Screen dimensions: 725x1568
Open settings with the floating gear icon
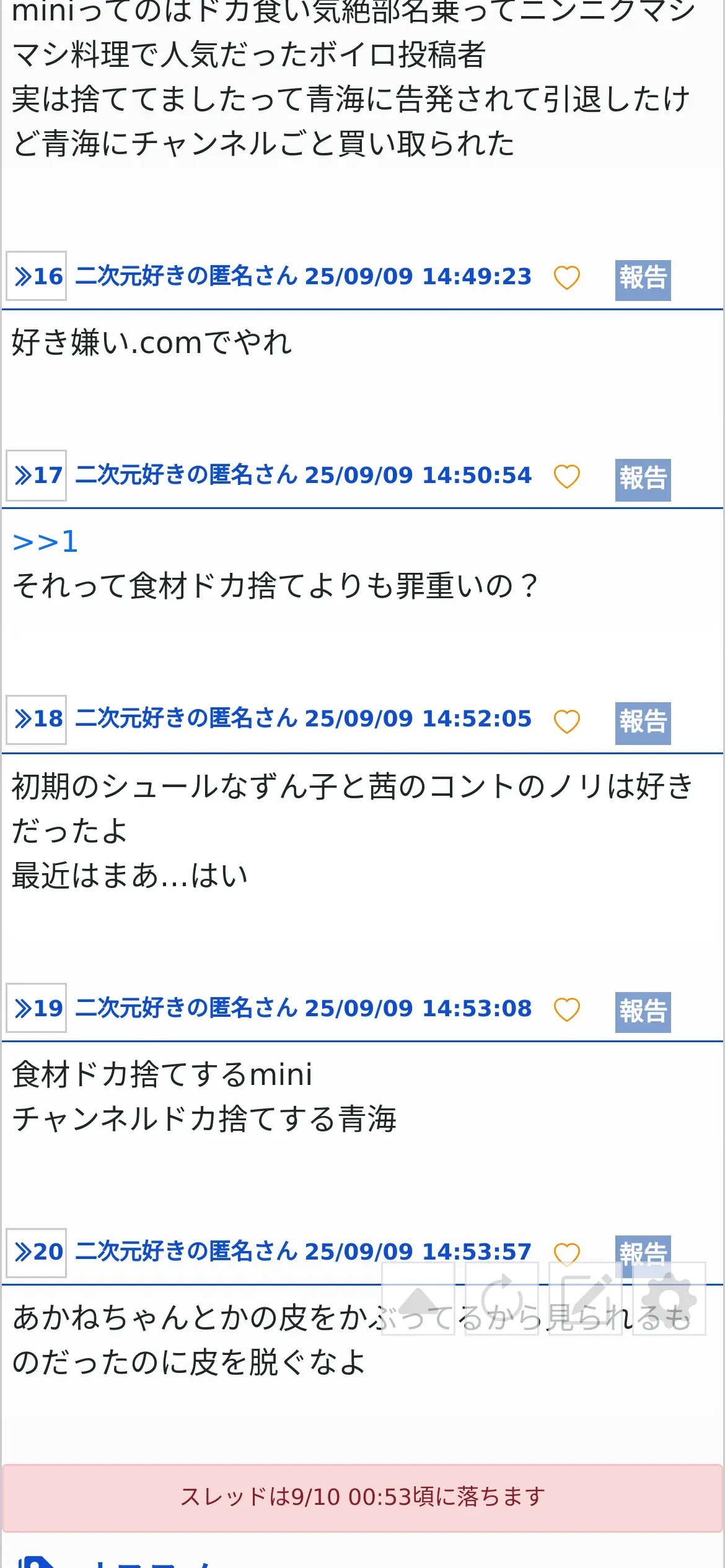coord(669,1299)
